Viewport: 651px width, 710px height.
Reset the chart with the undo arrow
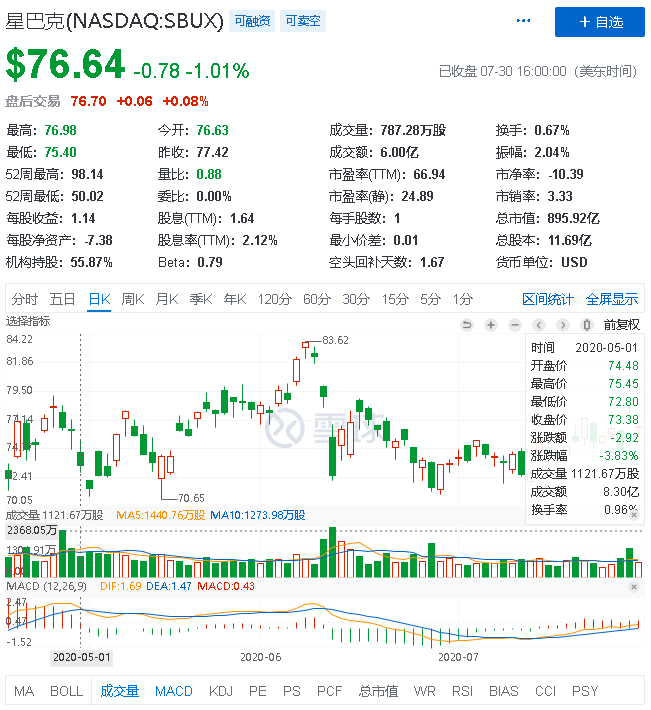pyautogui.click(x=466, y=325)
